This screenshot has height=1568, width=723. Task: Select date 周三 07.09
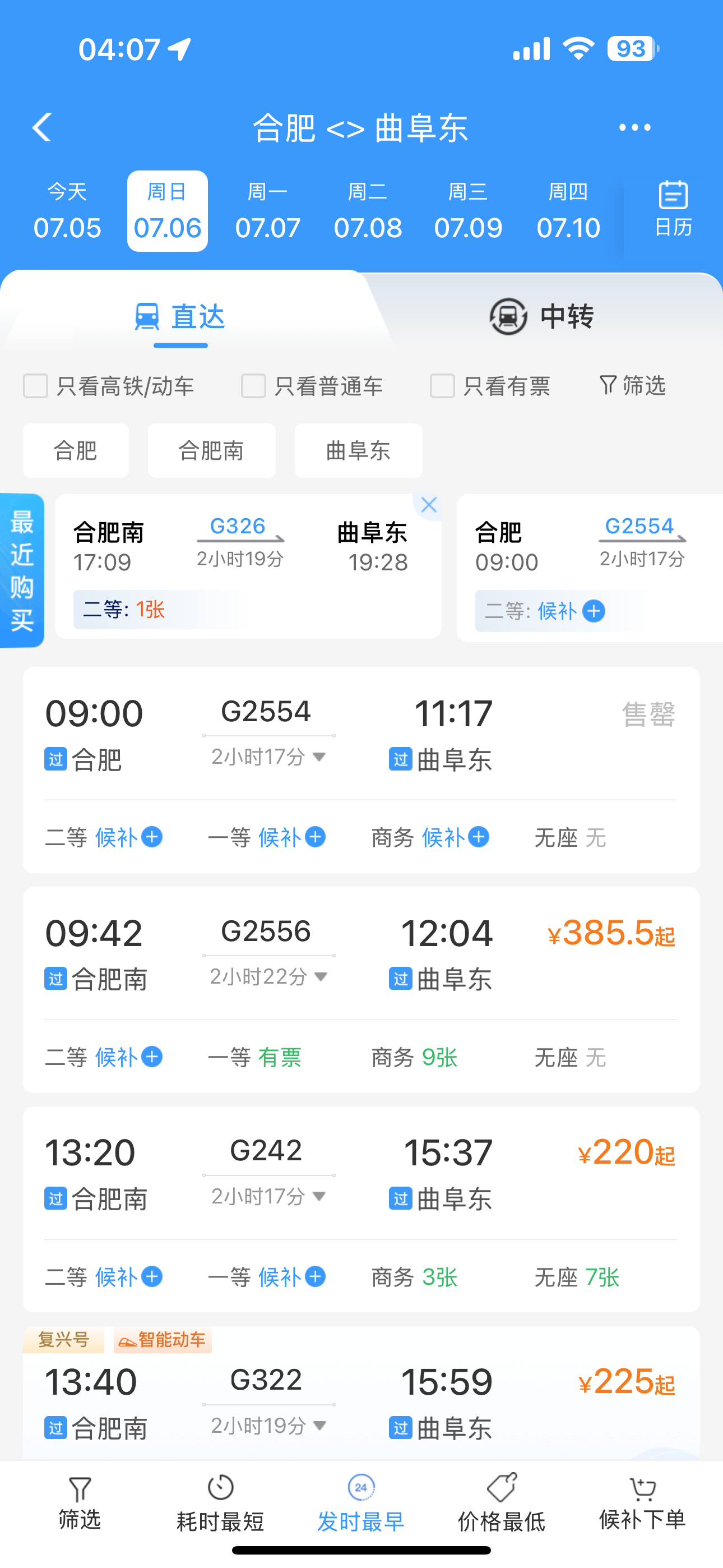468,211
